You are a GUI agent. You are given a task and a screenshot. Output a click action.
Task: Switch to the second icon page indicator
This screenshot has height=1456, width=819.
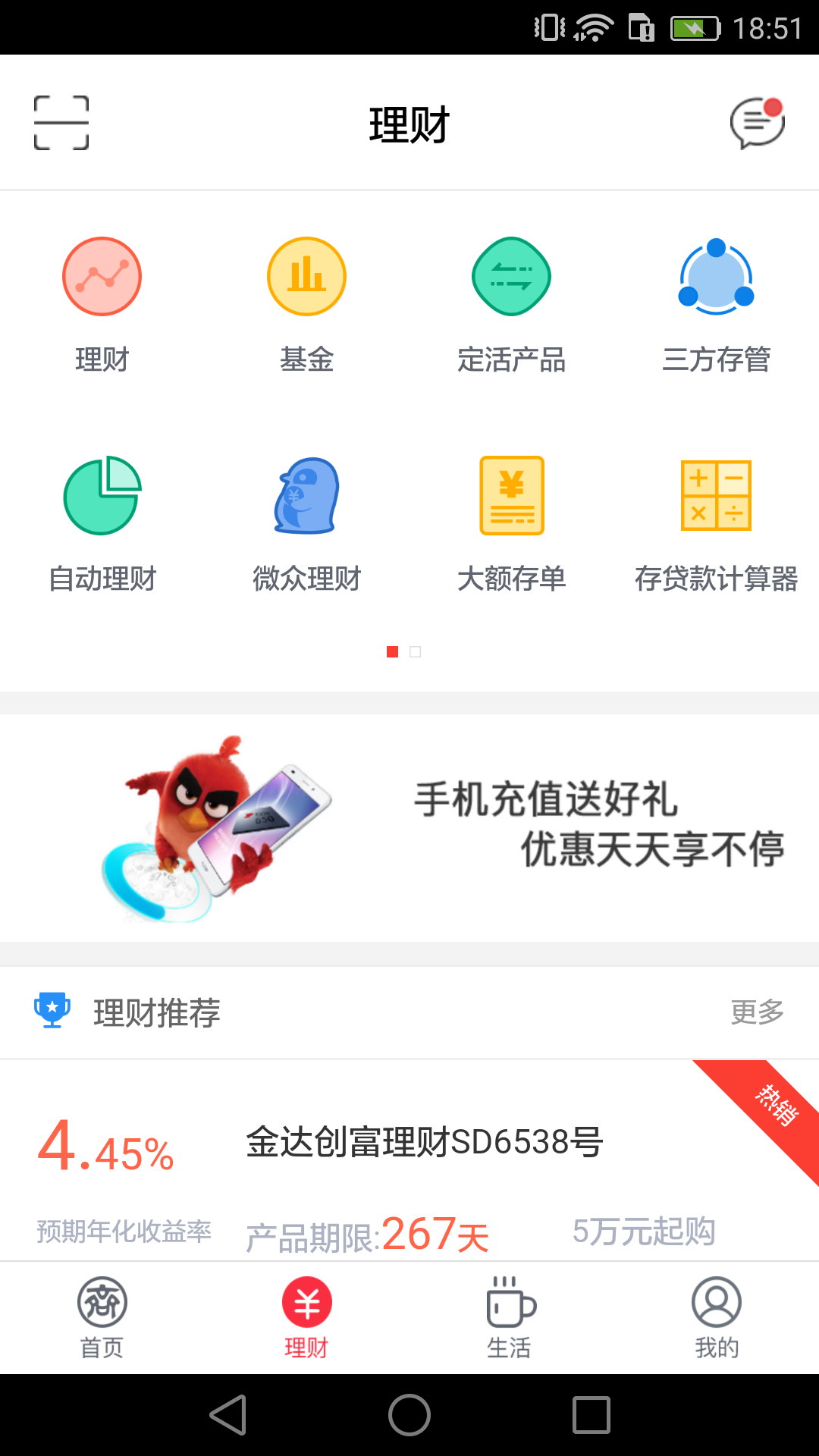[x=416, y=651]
